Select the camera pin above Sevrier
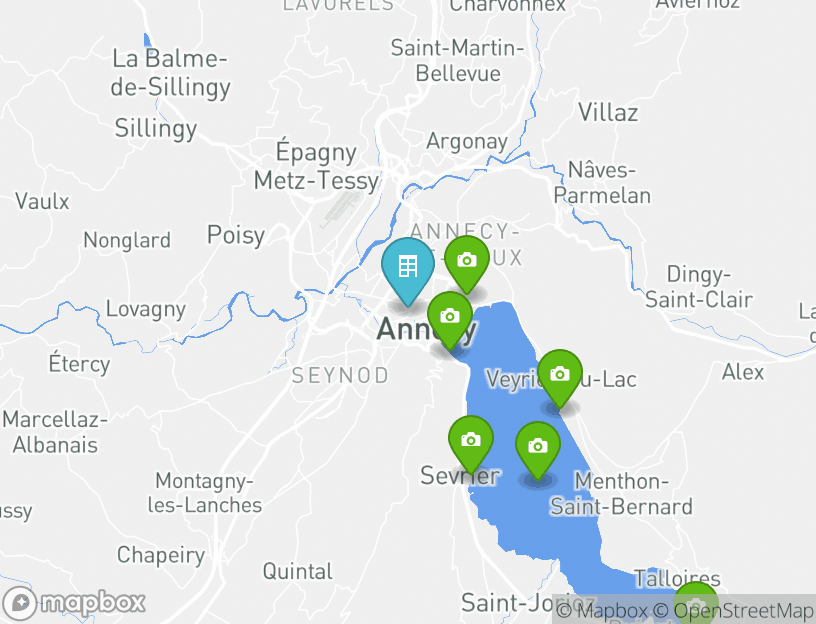Image resolution: width=816 pixels, height=624 pixels. point(471,440)
